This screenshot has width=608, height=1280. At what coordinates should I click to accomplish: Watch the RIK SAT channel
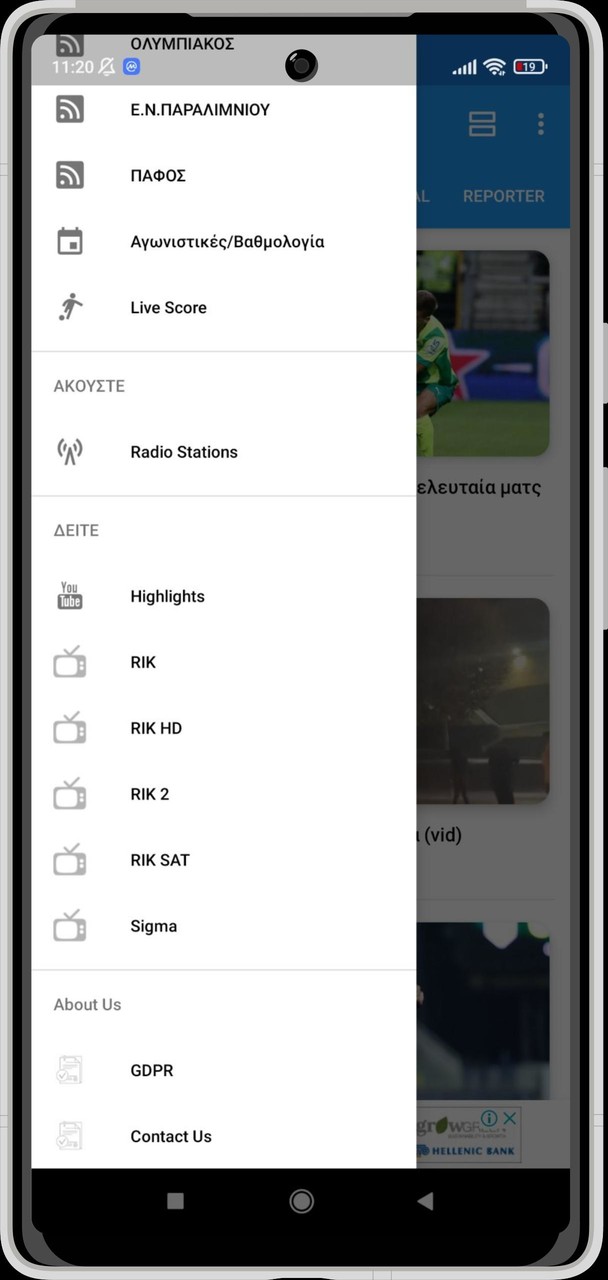[160, 861]
